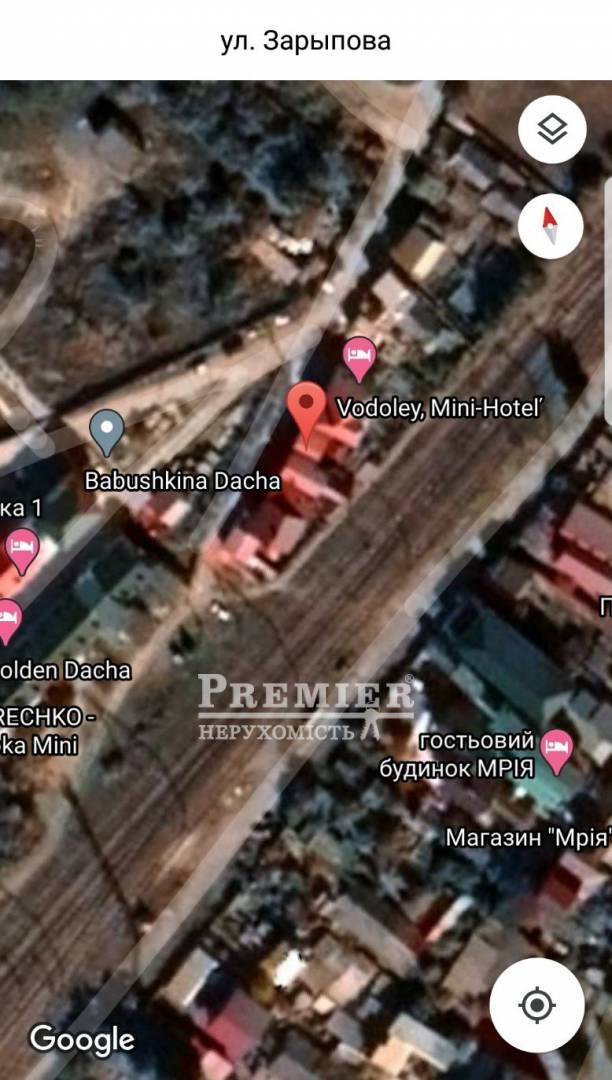Open the map layers selector
The height and width of the screenshot is (1080, 612).
(551, 129)
